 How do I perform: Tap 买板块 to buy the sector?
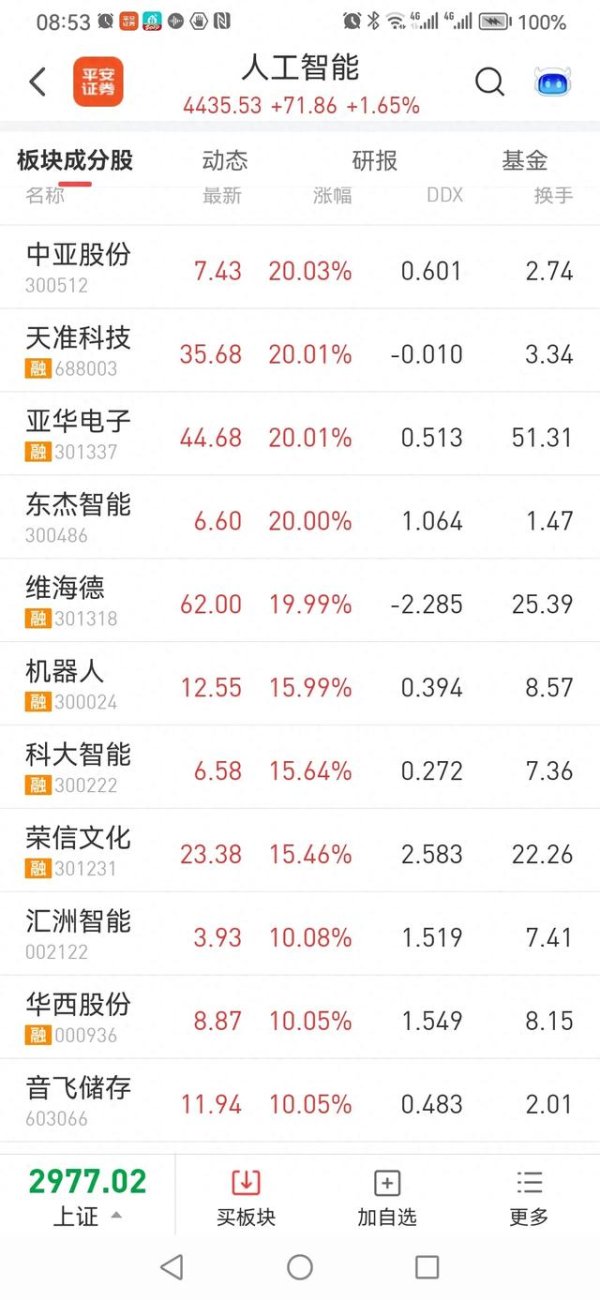coord(246,1197)
